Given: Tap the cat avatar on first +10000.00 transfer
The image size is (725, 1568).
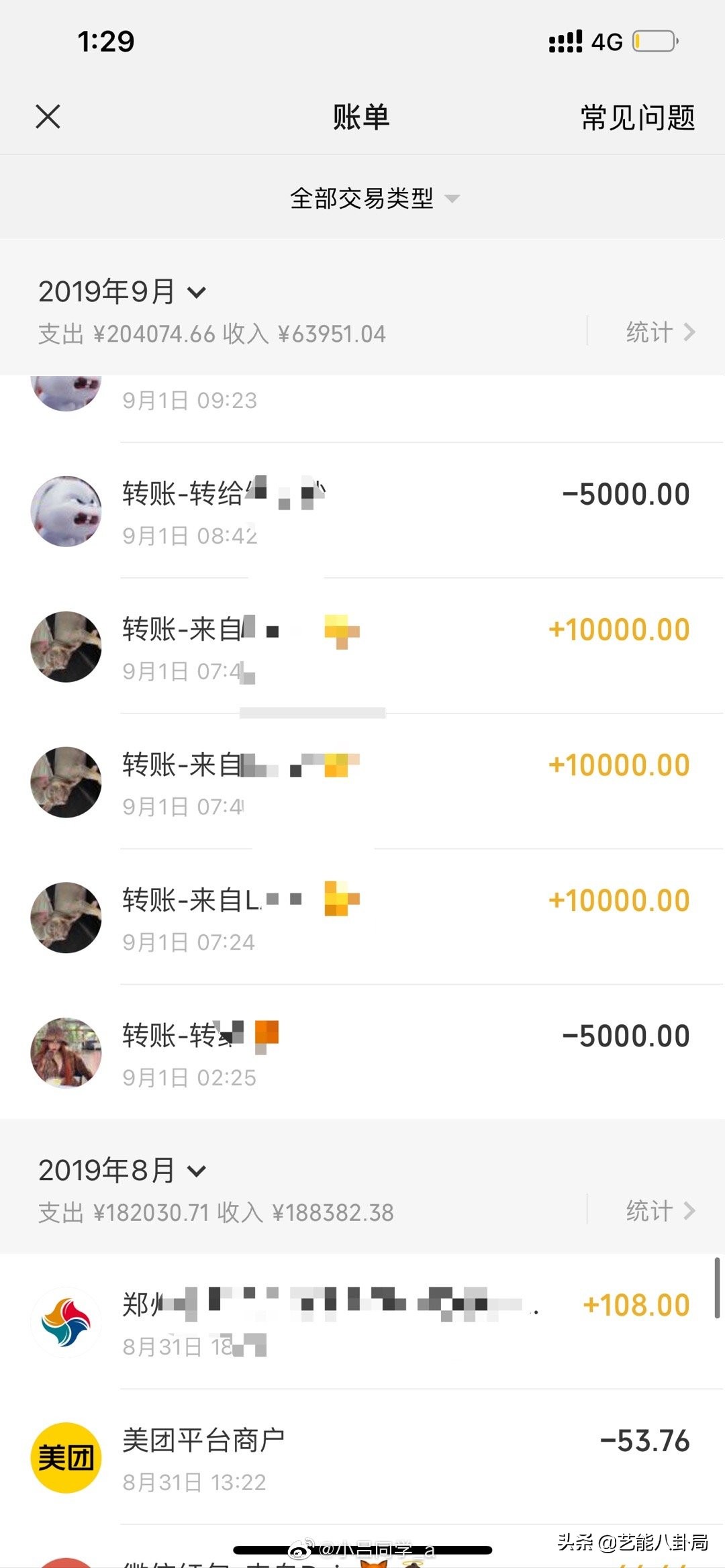Looking at the screenshot, I should tap(65, 646).
